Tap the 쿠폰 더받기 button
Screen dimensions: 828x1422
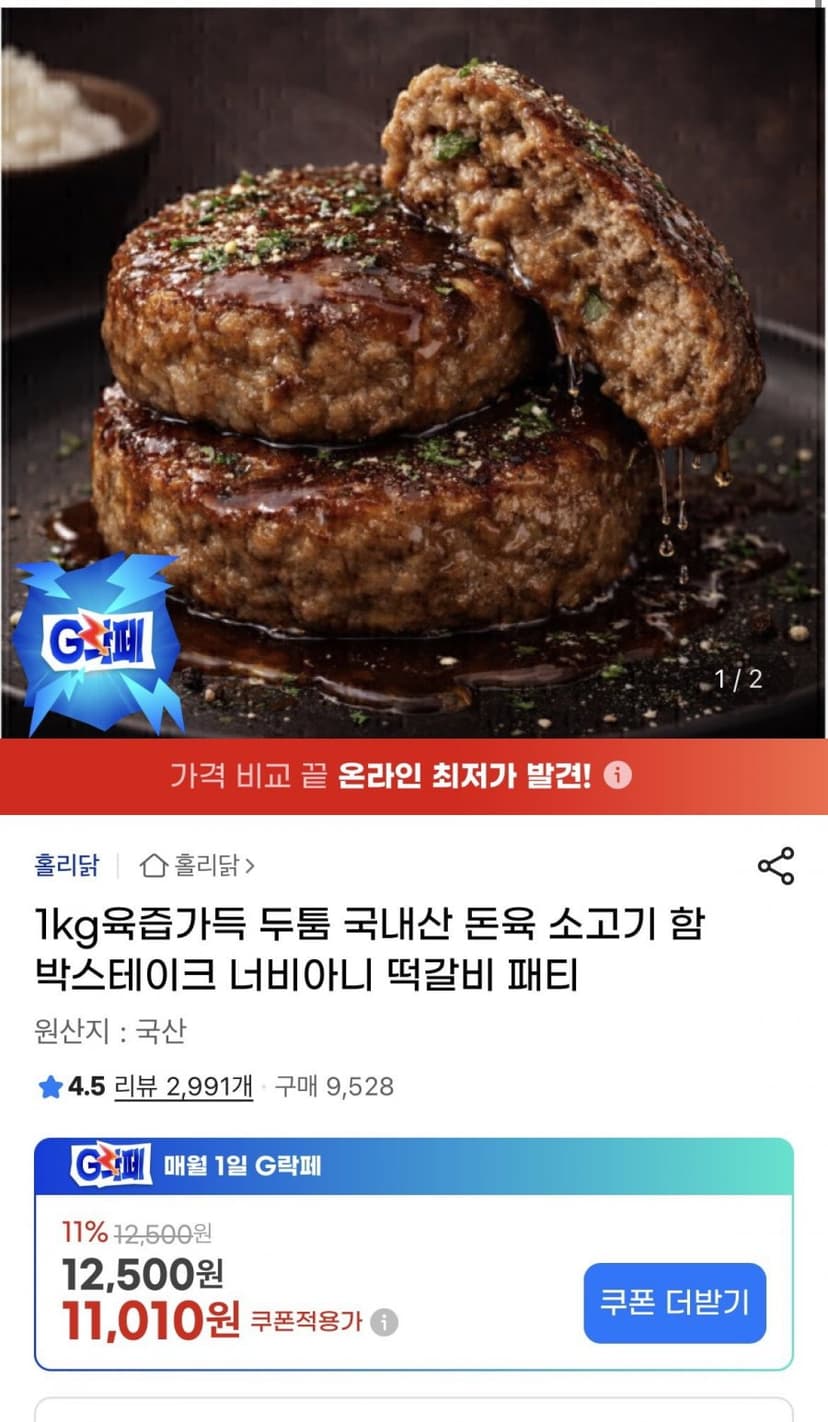[675, 1302]
